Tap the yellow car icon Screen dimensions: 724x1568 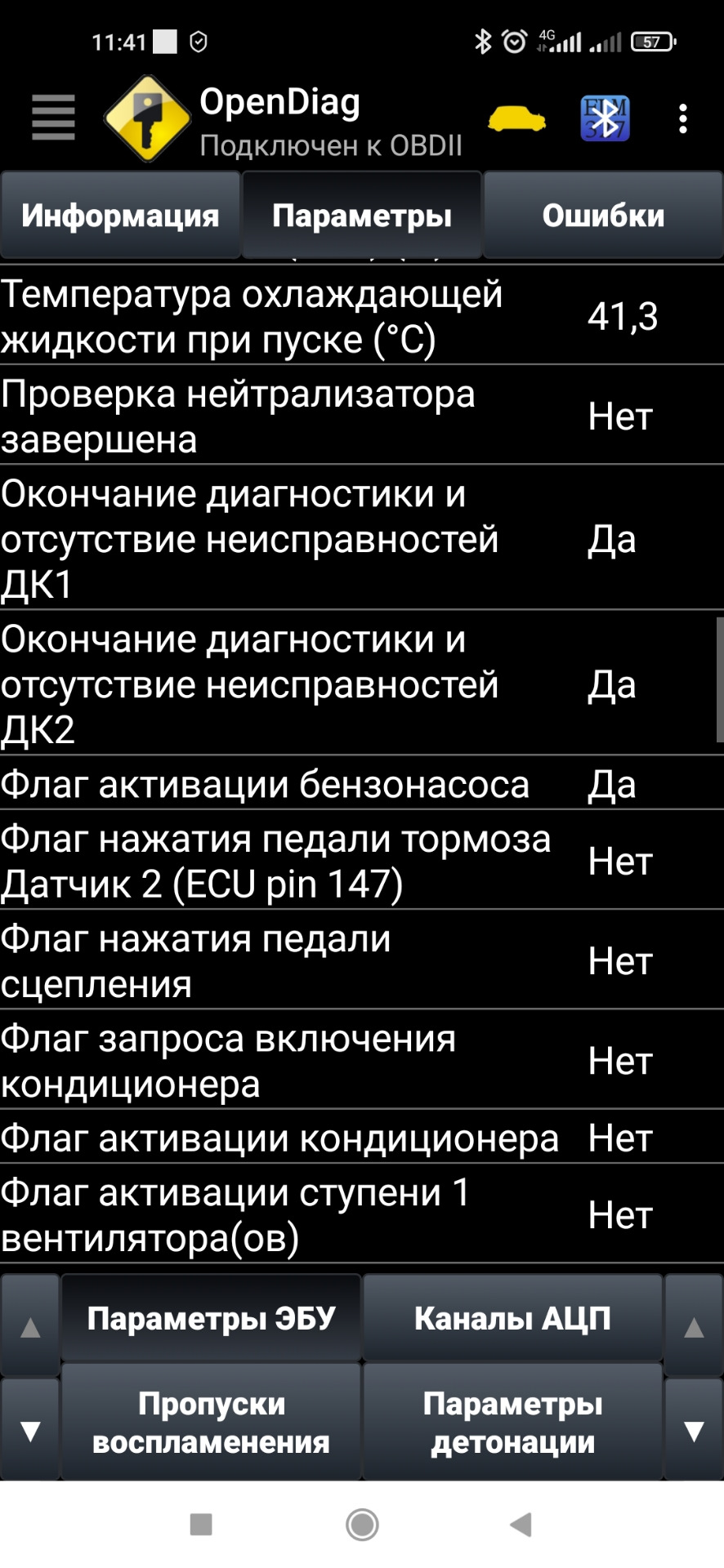[516, 120]
